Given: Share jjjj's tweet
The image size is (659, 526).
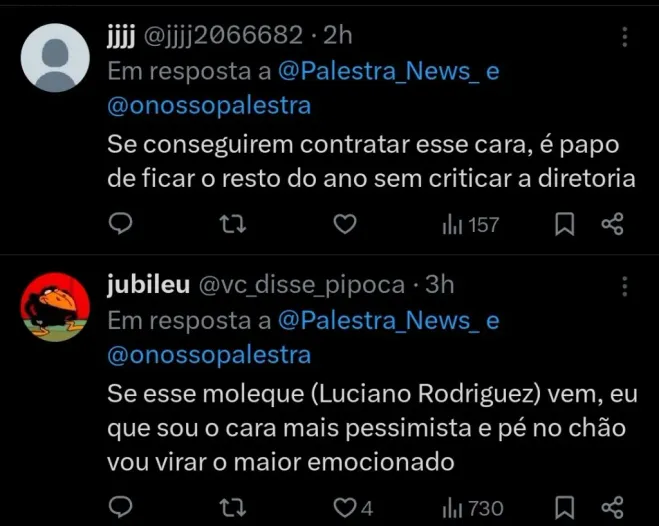Looking at the screenshot, I should point(612,225).
